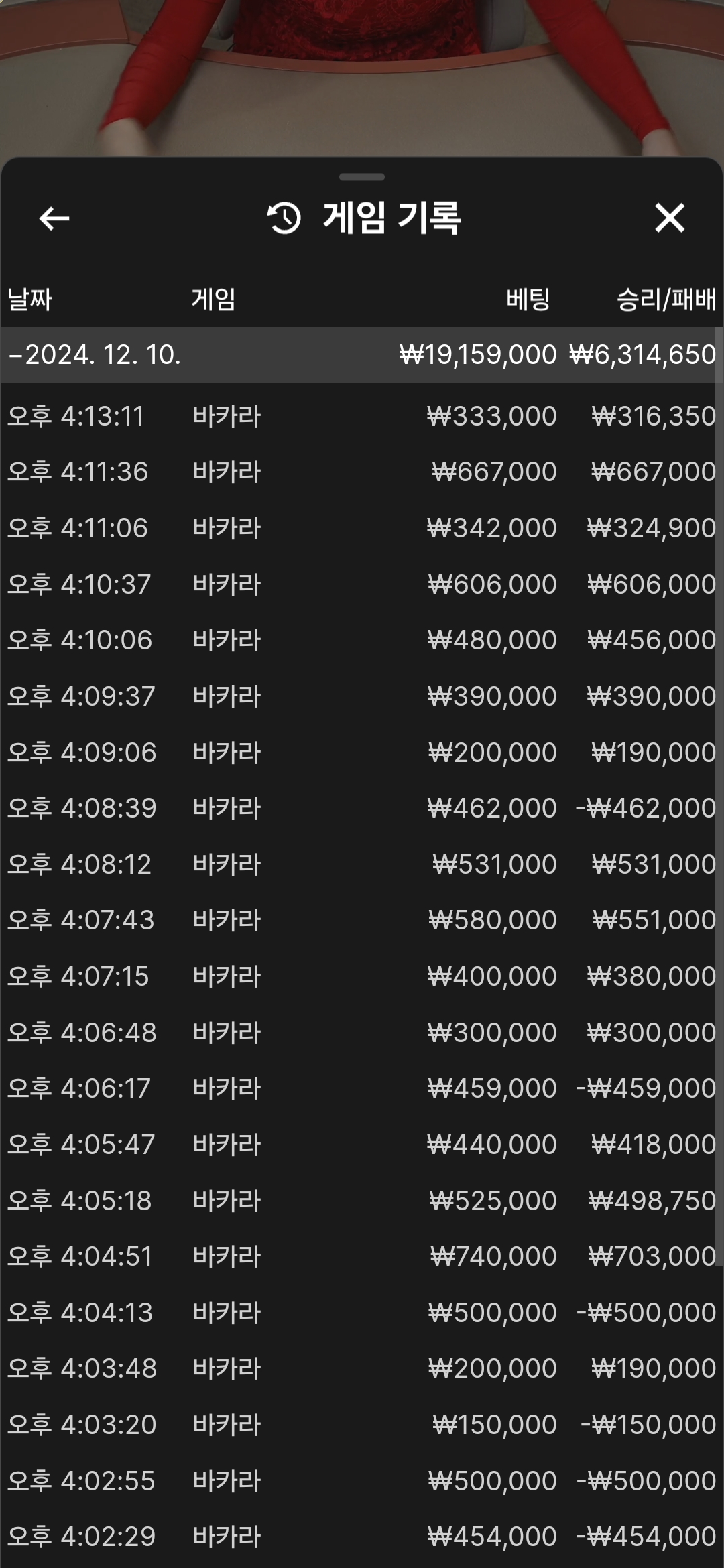Viewport: 724px width, 1568px height.
Task: Select the 오후 4:02:29 baccarat entry
Action: 362,1537
